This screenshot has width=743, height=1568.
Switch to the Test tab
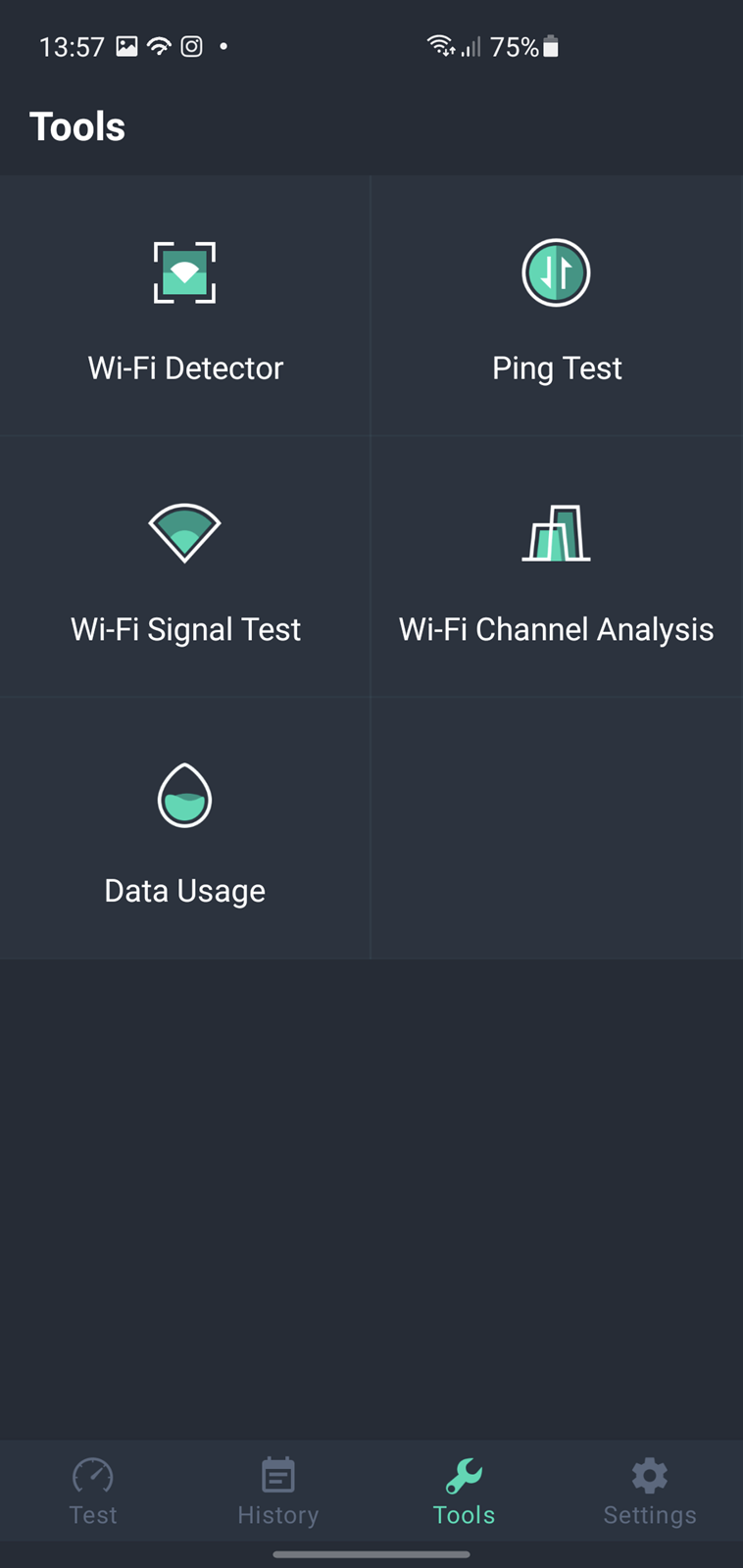pyautogui.click(x=93, y=1492)
